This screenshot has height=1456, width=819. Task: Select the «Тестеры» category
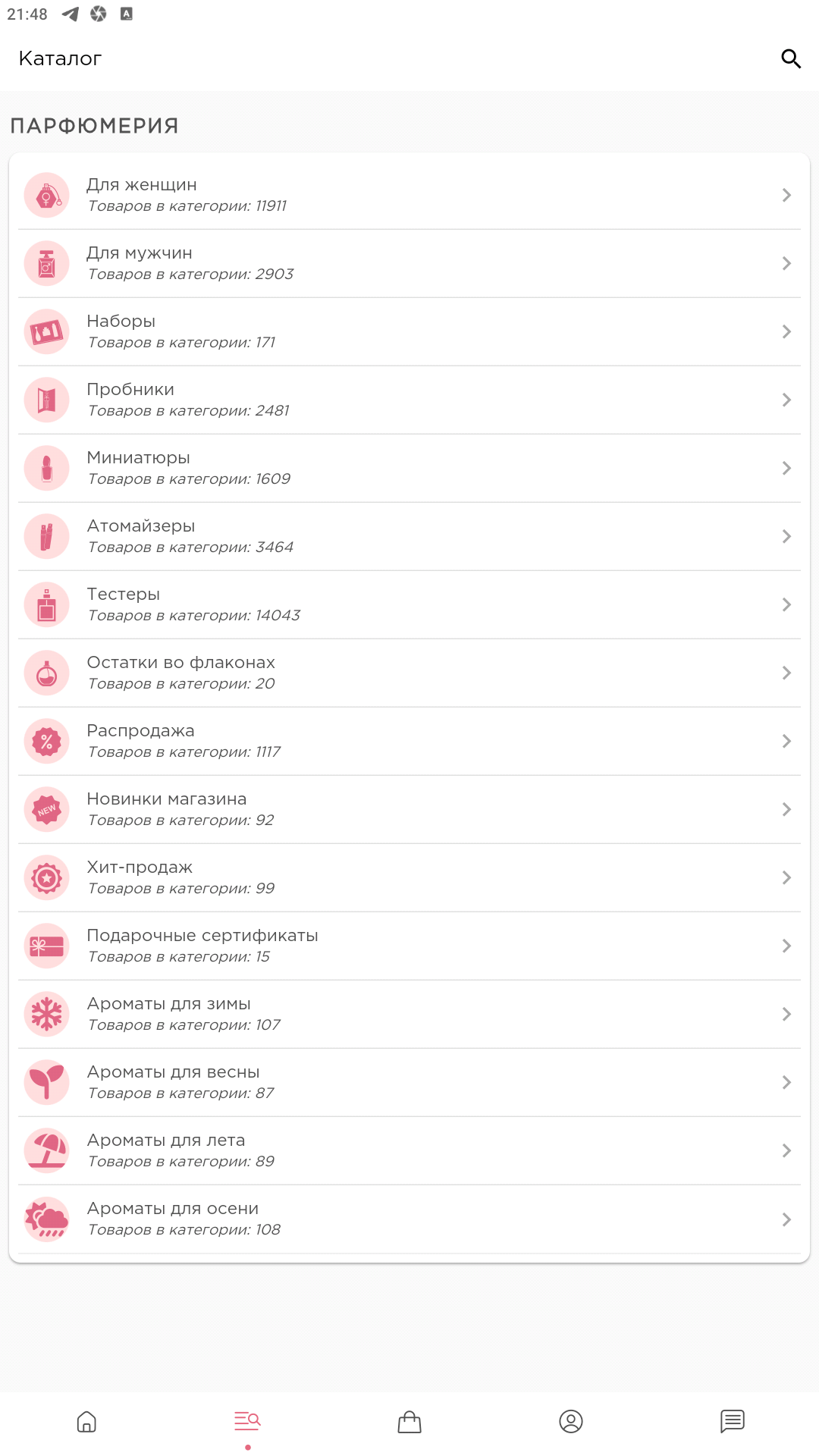[409, 604]
